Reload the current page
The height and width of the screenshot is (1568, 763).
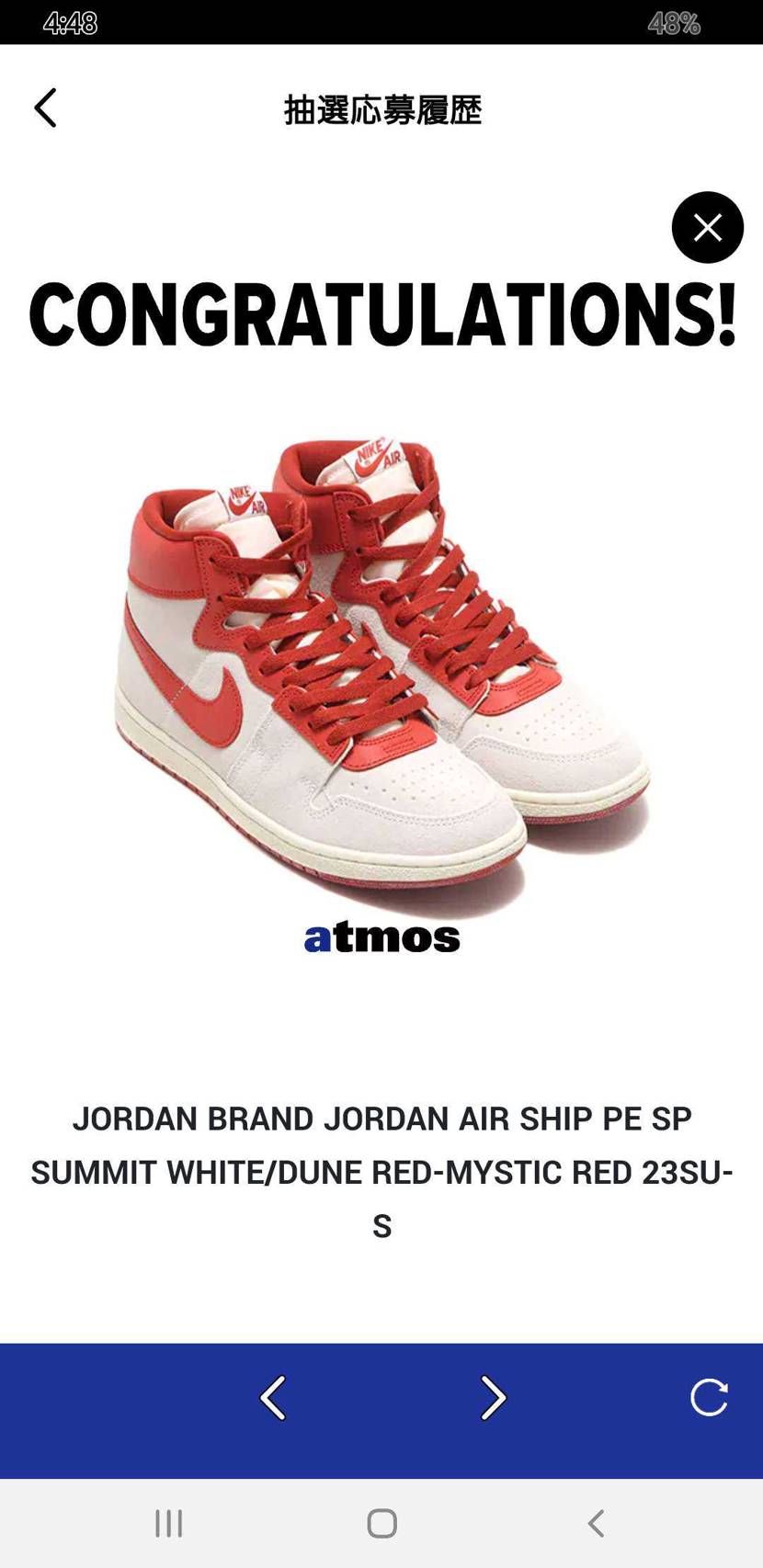click(709, 1398)
